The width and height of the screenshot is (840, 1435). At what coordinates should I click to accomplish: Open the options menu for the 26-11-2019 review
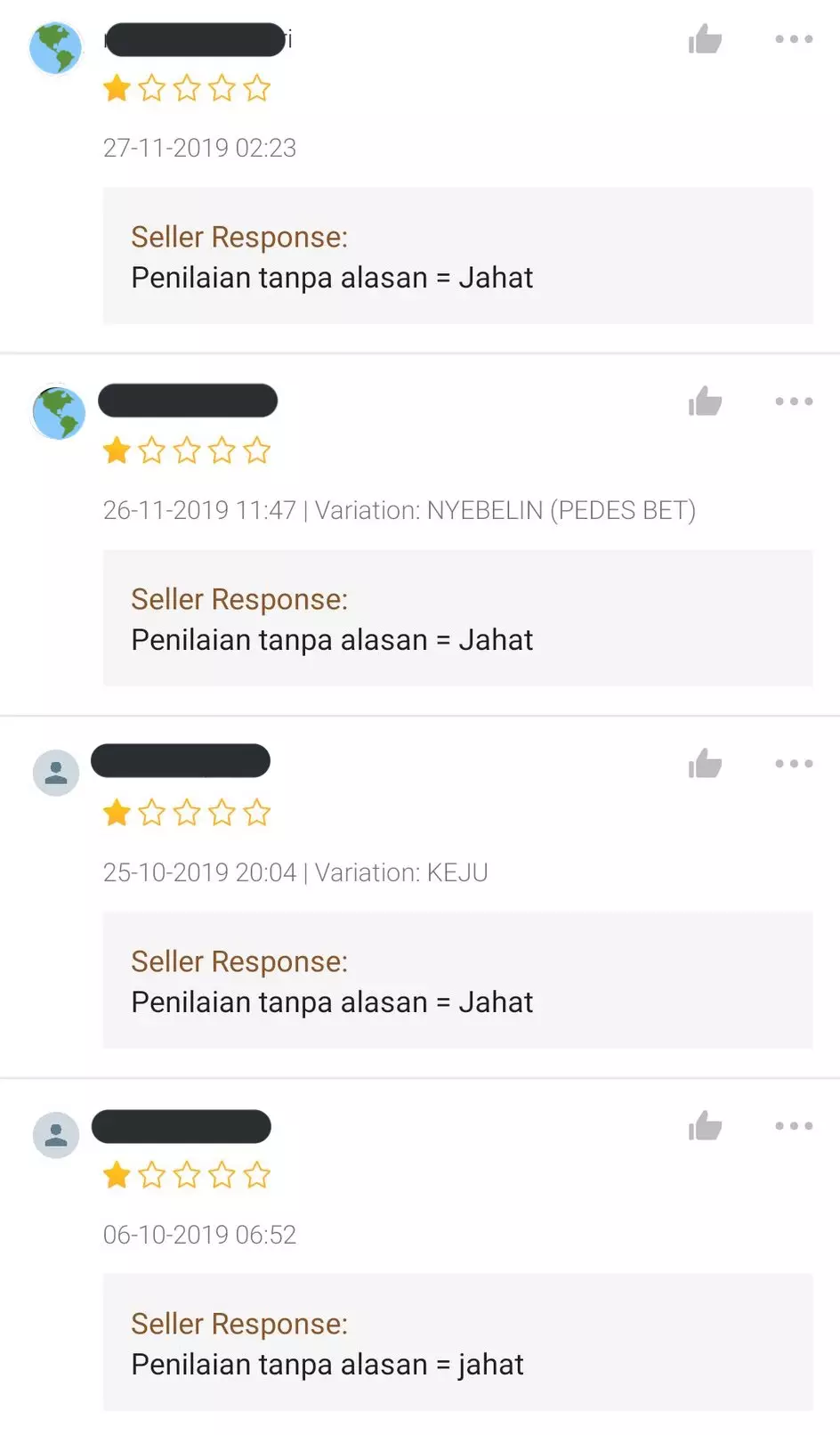tap(793, 401)
